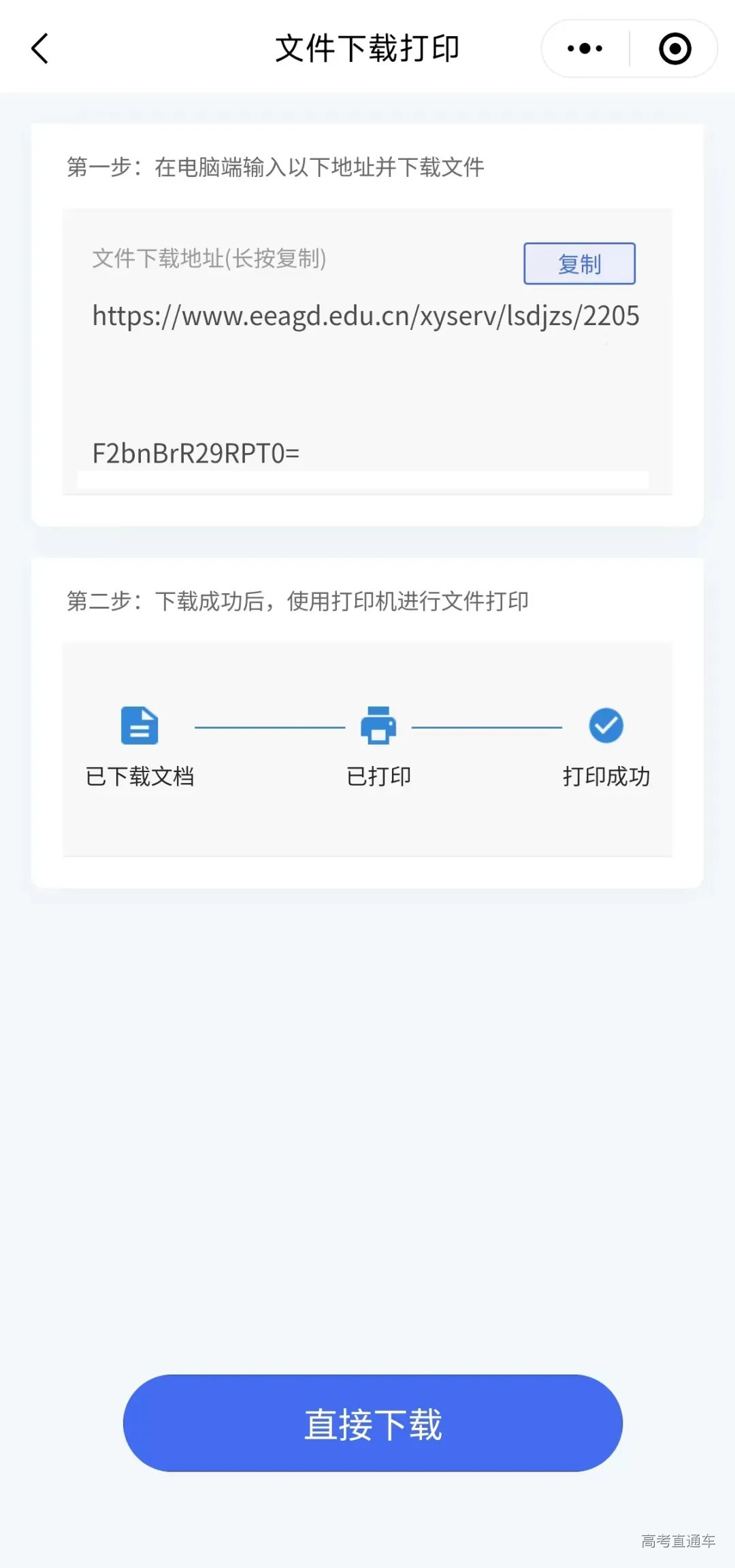Image resolution: width=735 pixels, height=1568 pixels.
Task: Tap the back chevron to go back
Action: tap(39, 48)
